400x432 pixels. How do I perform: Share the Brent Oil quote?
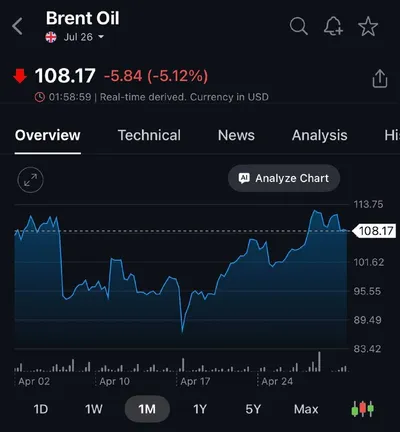pyautogui.click(x=380, y=79)
